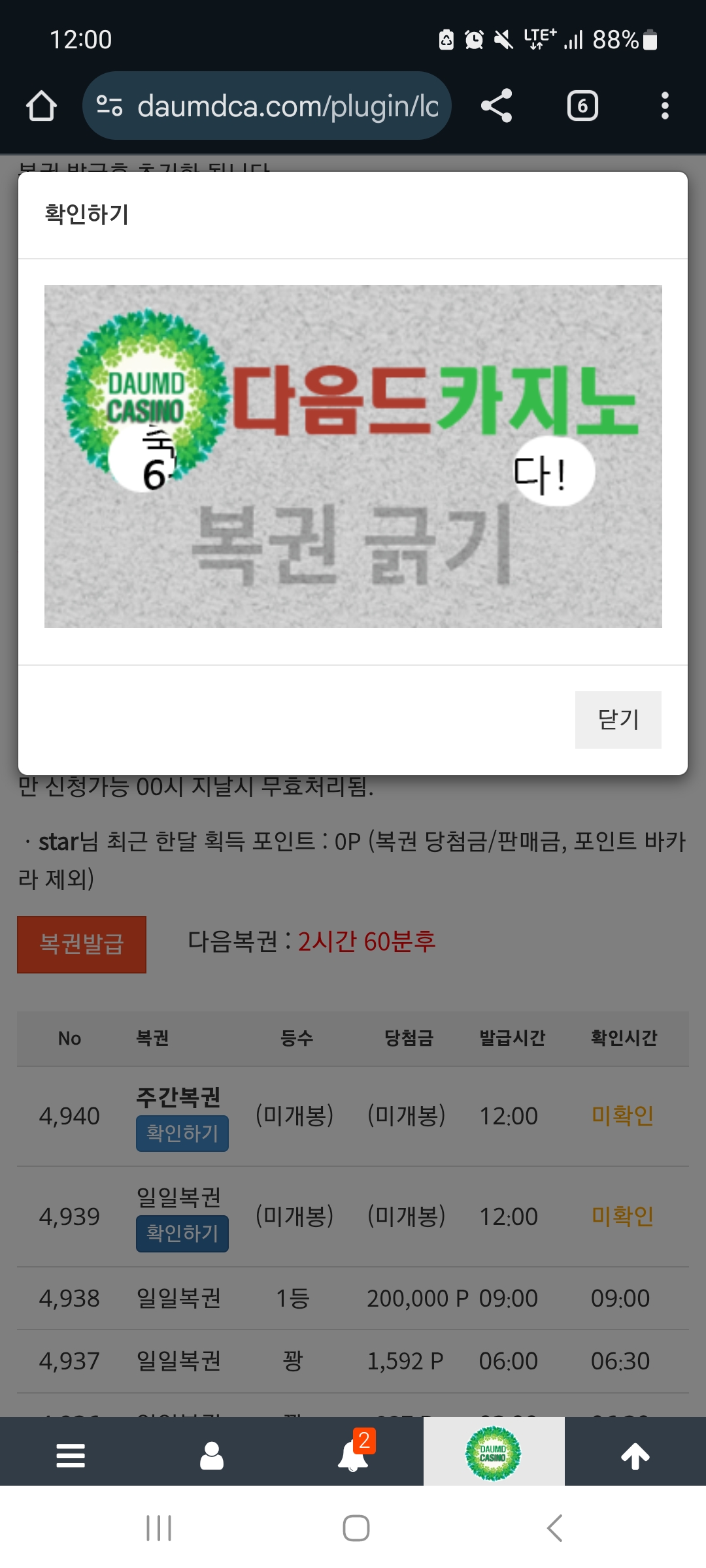Tap the scratch lottery card image
Viewport: 706px width, 1568px height.
353,456
